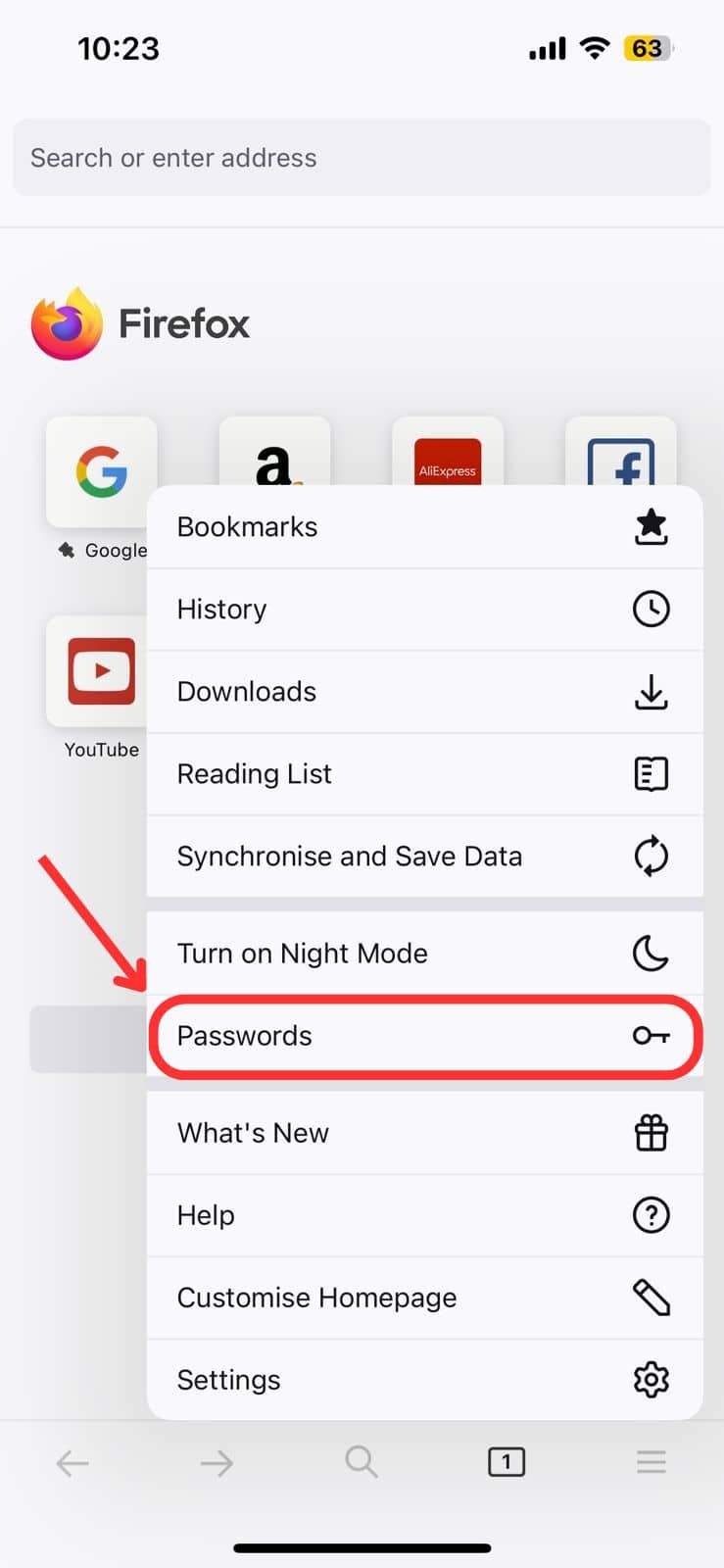Open Bookmarks from the menu
Viewport: 724px width, 1568px height.
423,527
